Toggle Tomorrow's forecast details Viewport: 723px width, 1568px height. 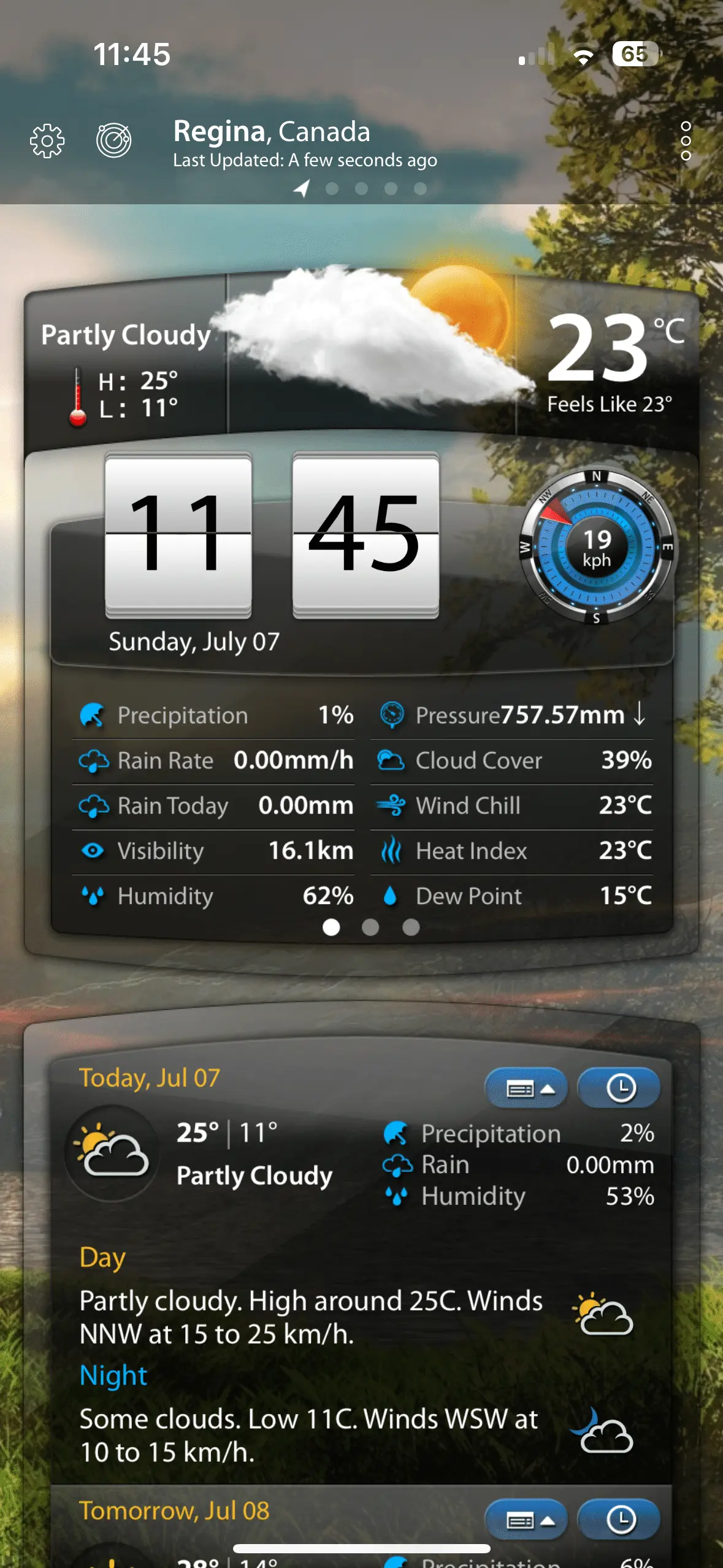tap(526, 1521)
